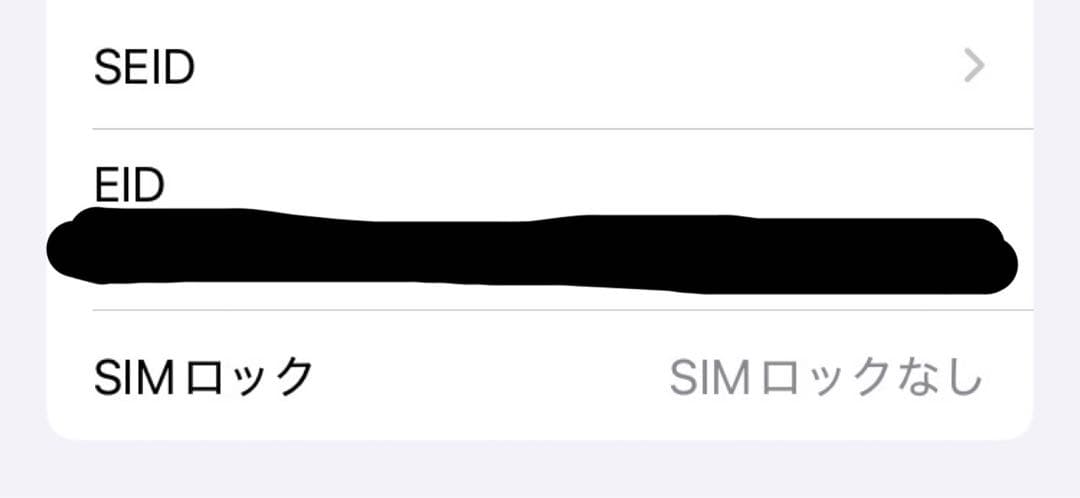Open the SEID row
The image size is (1080, 498).
tap(540, 67)
